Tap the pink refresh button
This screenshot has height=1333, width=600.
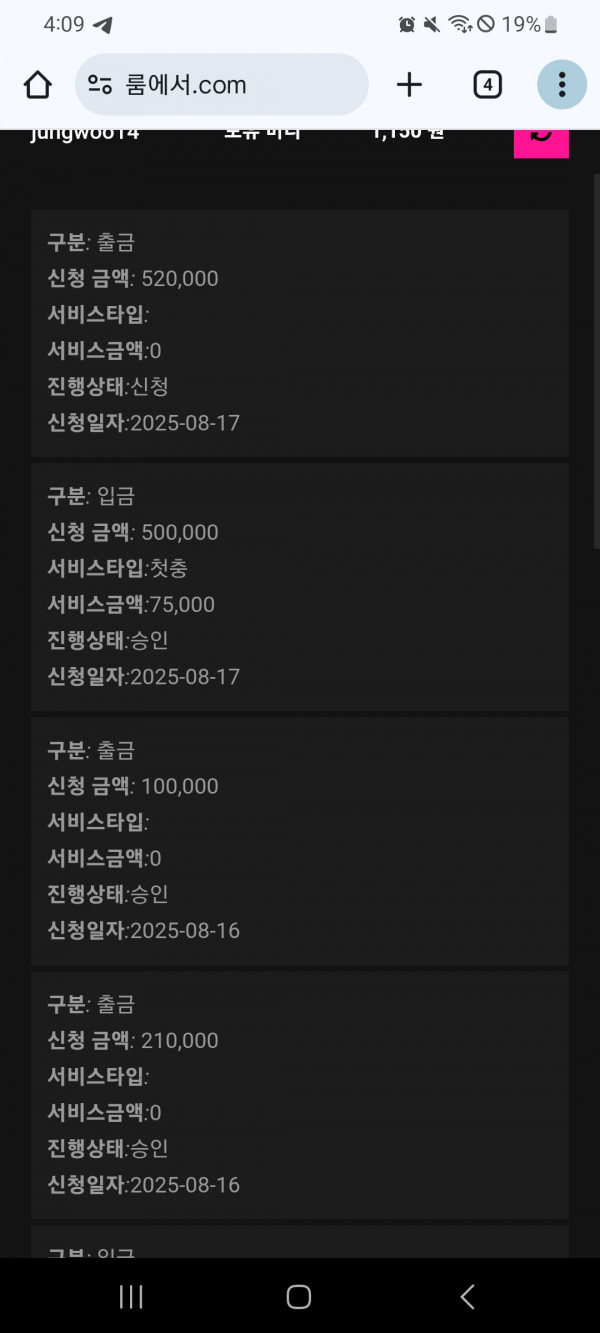541,142
